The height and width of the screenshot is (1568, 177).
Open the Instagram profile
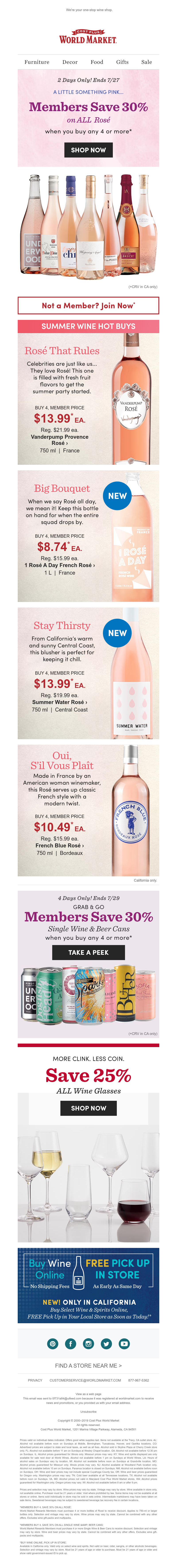click(88, 1343)
